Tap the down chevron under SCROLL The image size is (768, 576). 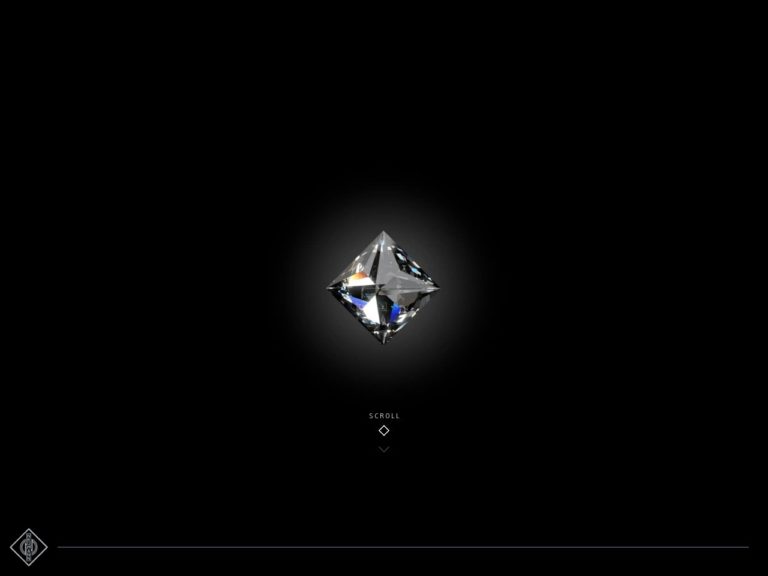(x=384, y=450)
